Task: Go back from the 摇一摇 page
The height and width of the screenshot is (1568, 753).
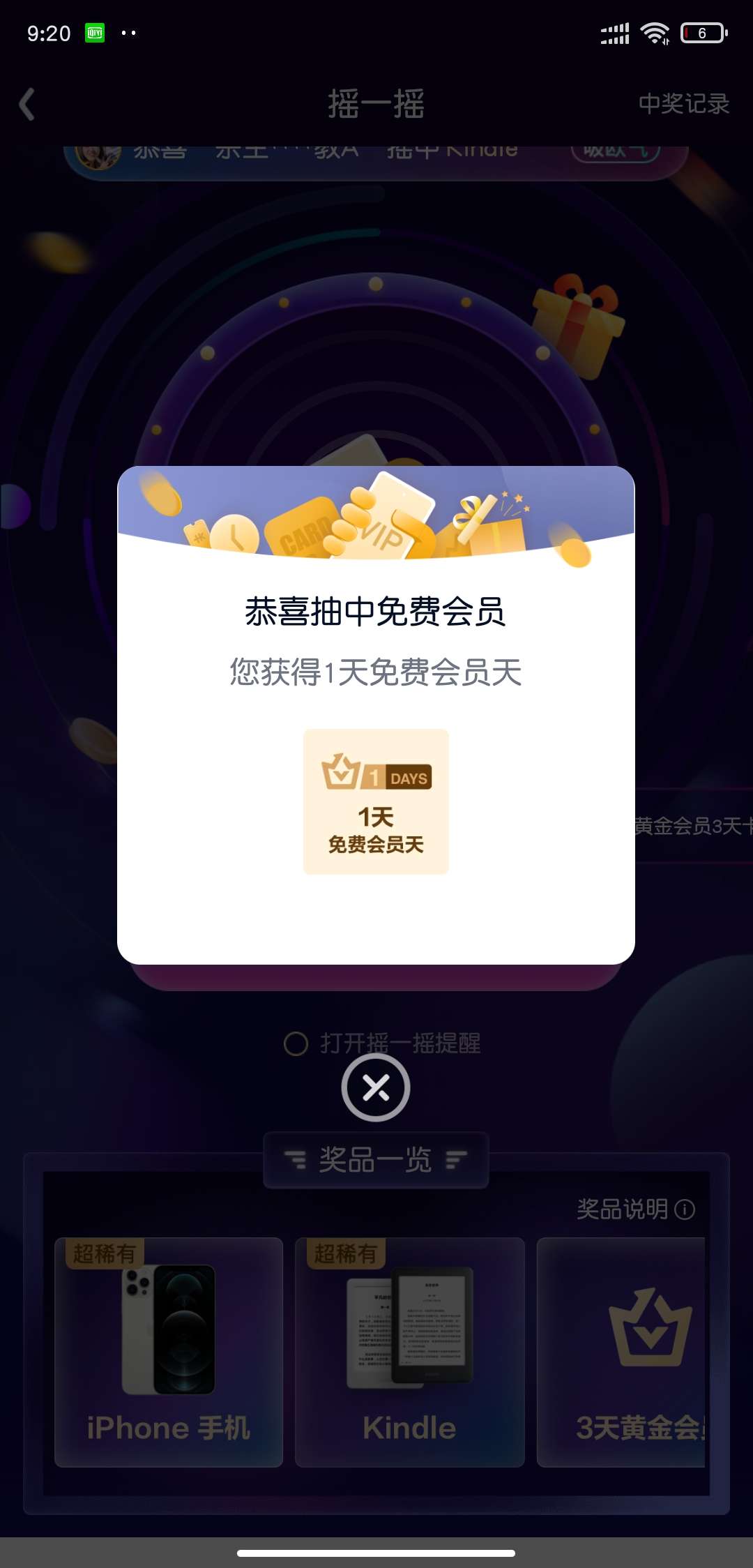Action: (28, 105)
